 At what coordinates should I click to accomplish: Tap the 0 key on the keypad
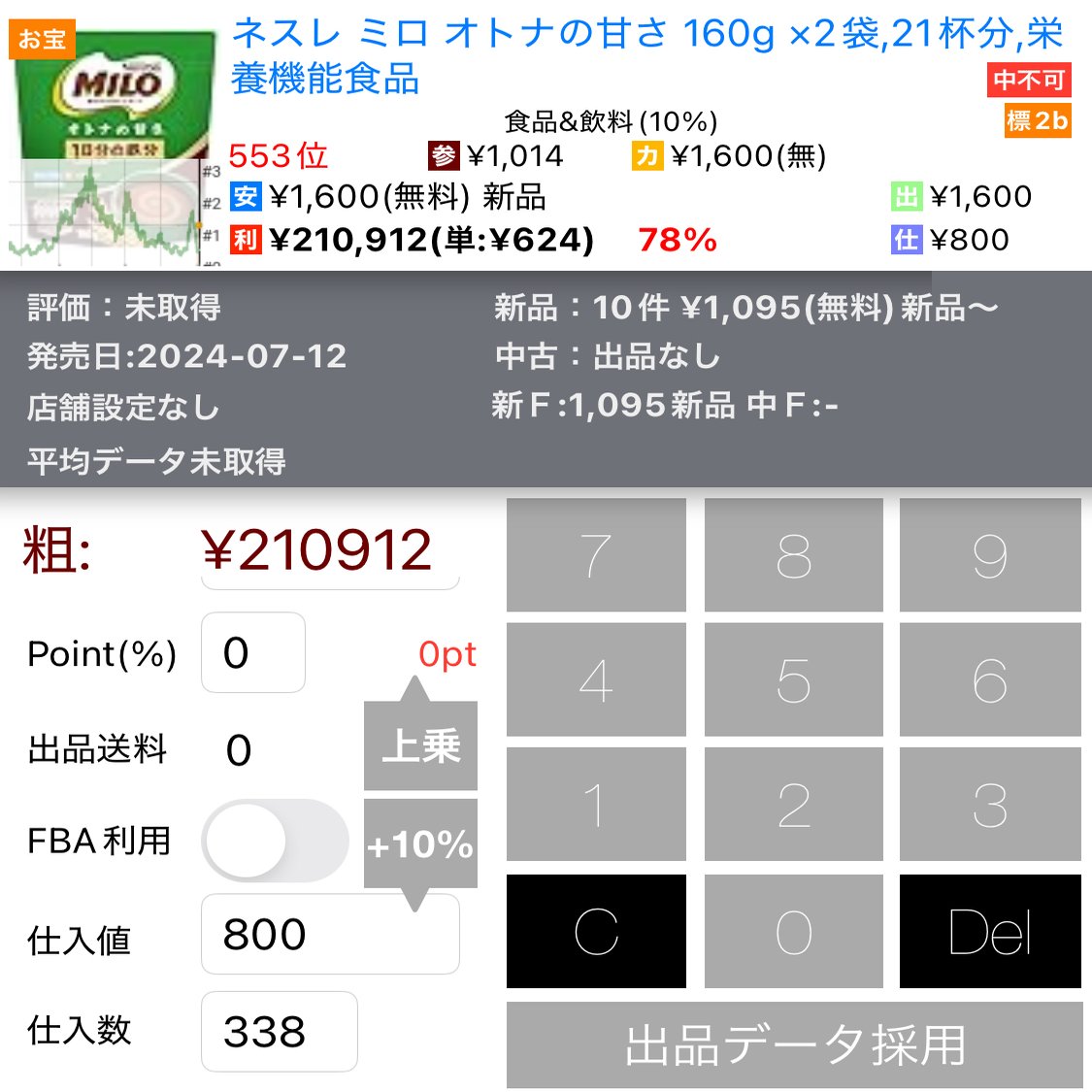pyautogui.click(x=793, y=931)
